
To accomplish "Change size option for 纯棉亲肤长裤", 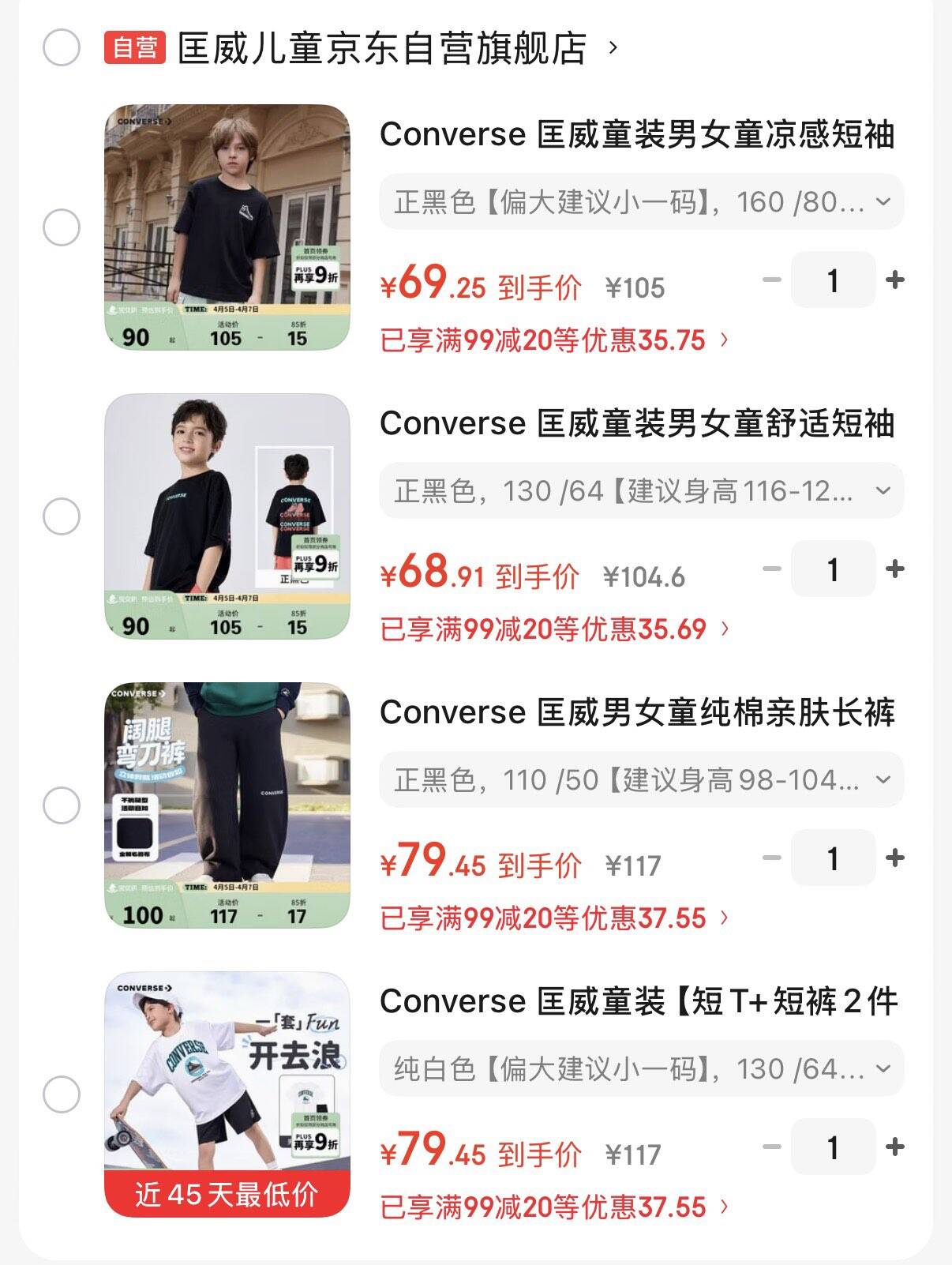I will coord(641,780).
